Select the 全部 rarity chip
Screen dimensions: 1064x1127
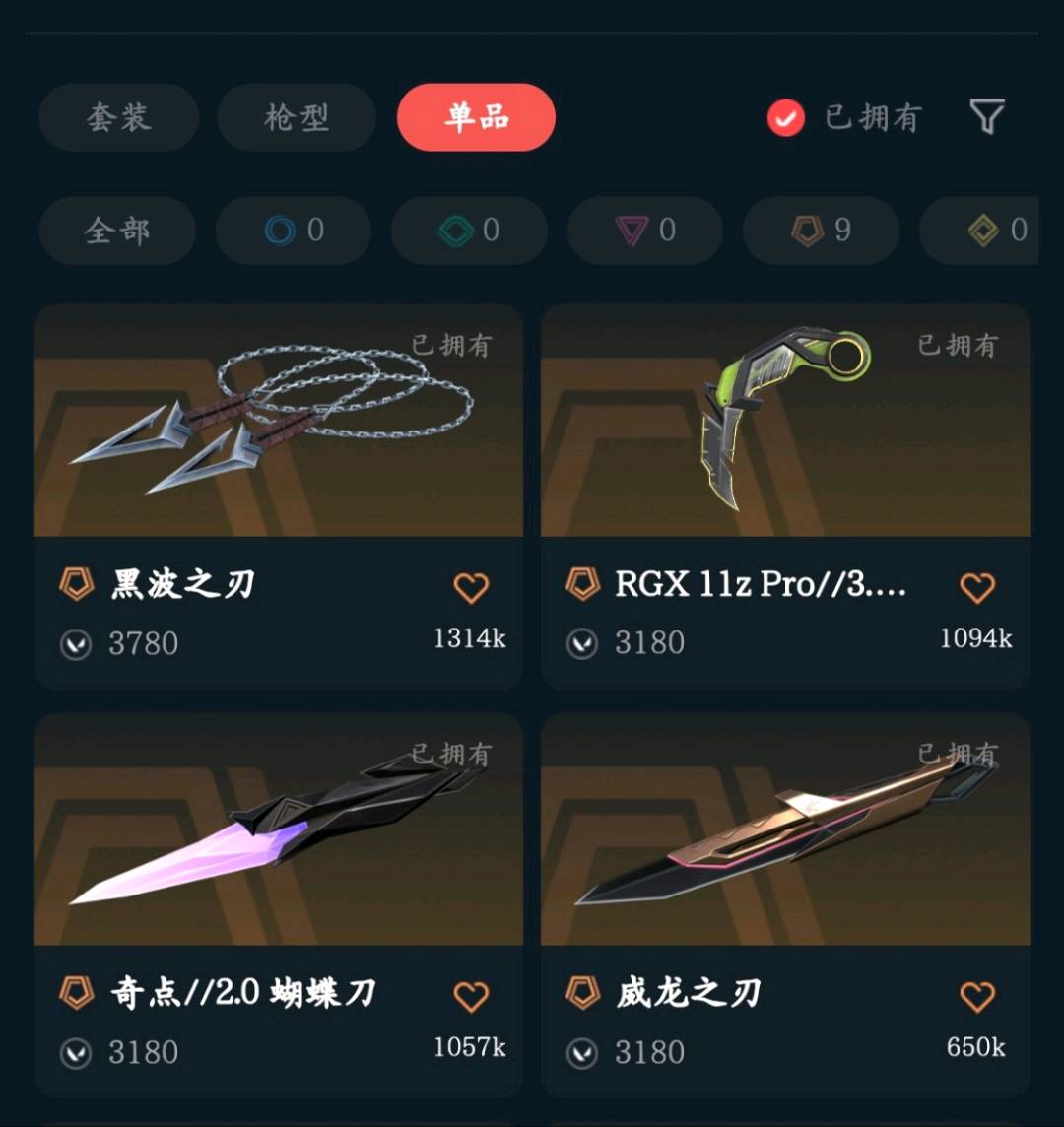pyautogui.click(x=117, y=231)
